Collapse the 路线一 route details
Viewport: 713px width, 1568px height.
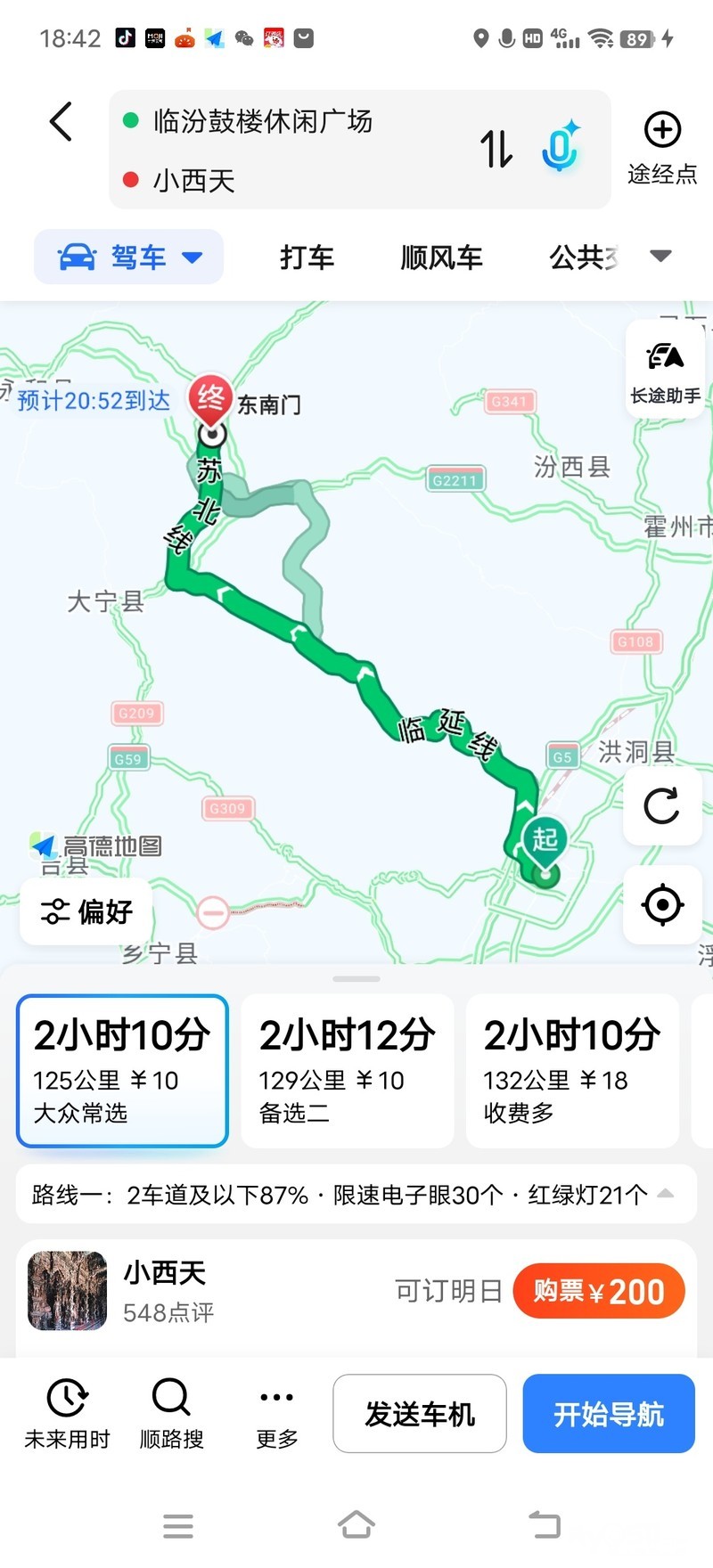[x=665, y=1194]
